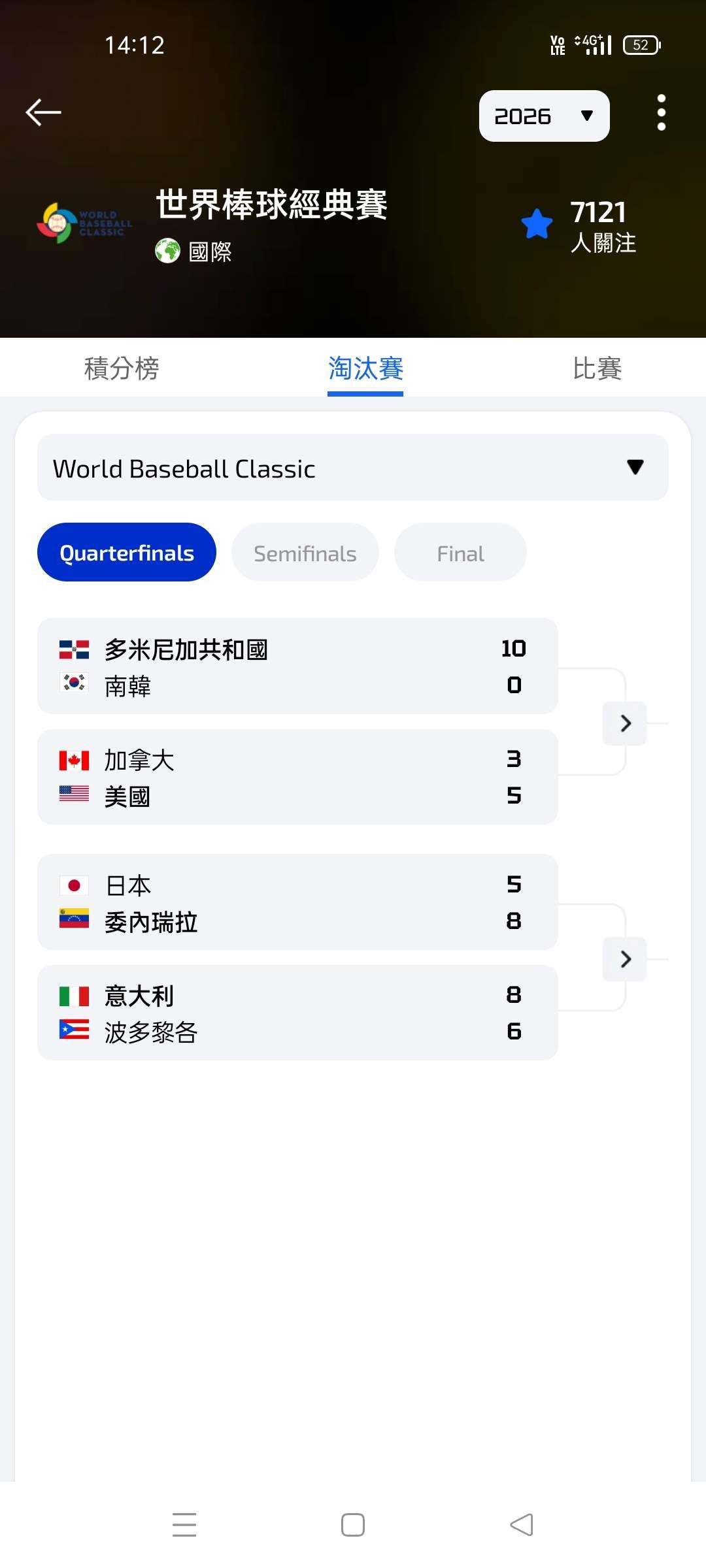Open the 意大利 vs 波多黎各 match
The image size is (706, 1568).
coord(297,1013)
